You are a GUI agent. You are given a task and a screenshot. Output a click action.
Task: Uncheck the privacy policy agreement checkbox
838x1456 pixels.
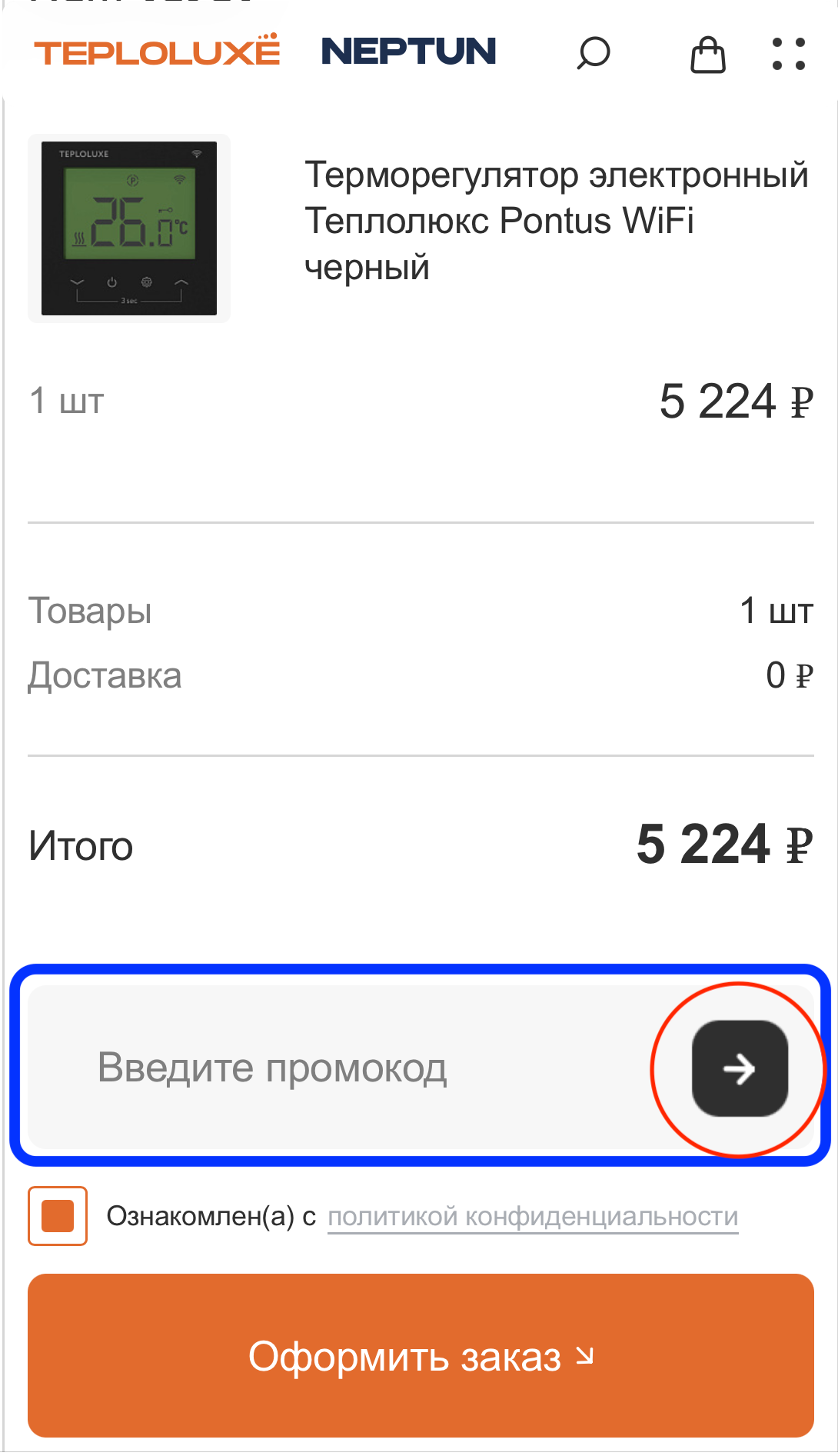(x=58, y=1216)
